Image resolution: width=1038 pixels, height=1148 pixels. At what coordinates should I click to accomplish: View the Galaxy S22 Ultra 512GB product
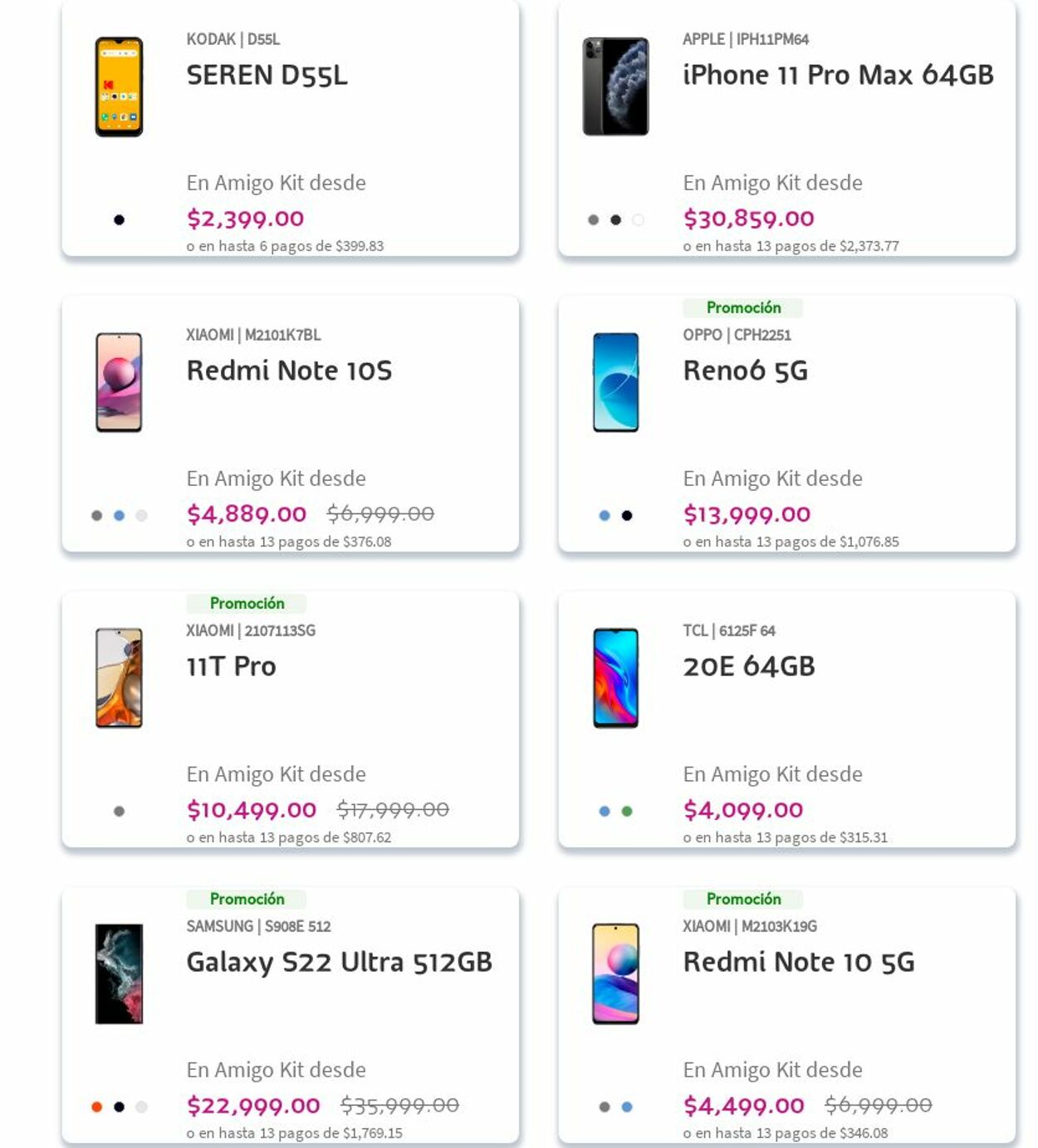(339, 962)
